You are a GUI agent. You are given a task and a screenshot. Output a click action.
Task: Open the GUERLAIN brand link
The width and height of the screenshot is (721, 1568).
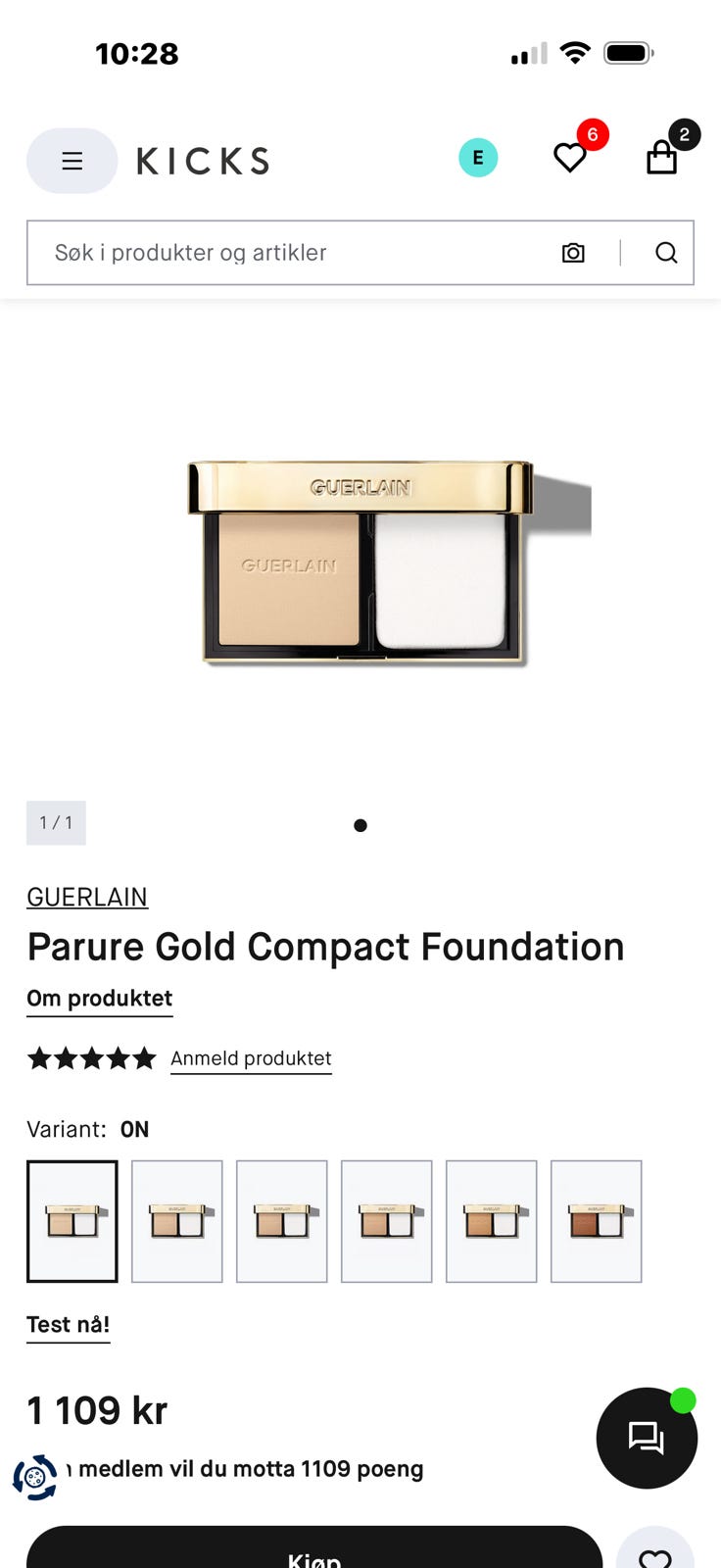(x=87, y=897)
